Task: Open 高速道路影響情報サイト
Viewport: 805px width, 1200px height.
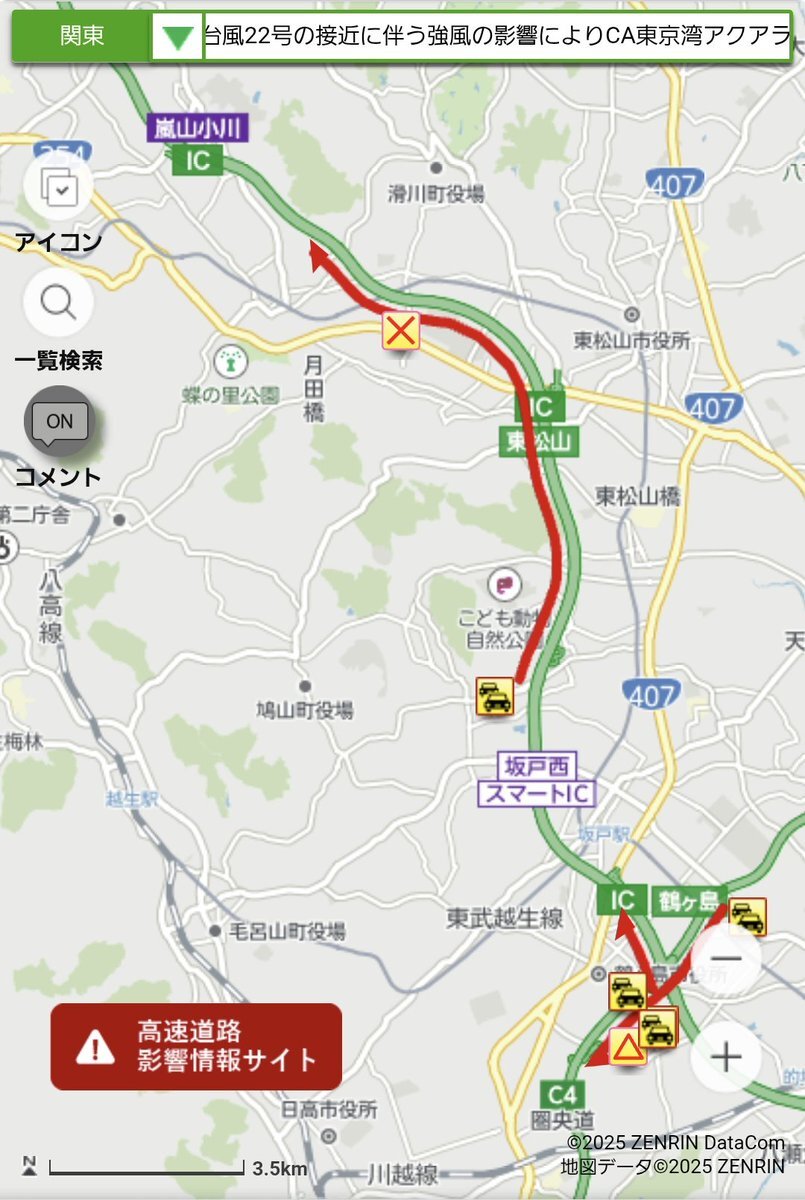Action: tap(196, 1046)
